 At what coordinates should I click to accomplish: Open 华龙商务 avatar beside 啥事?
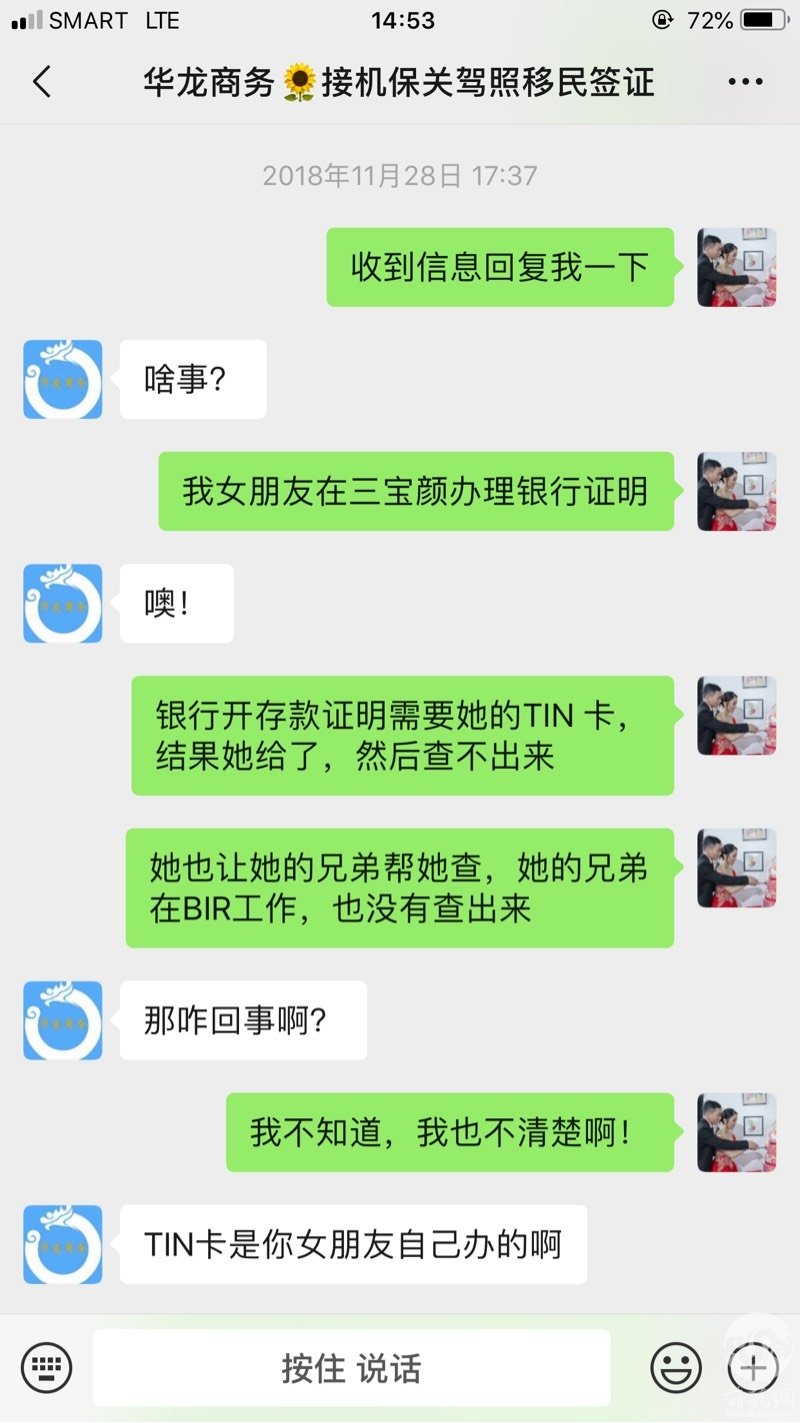point(63,379)
